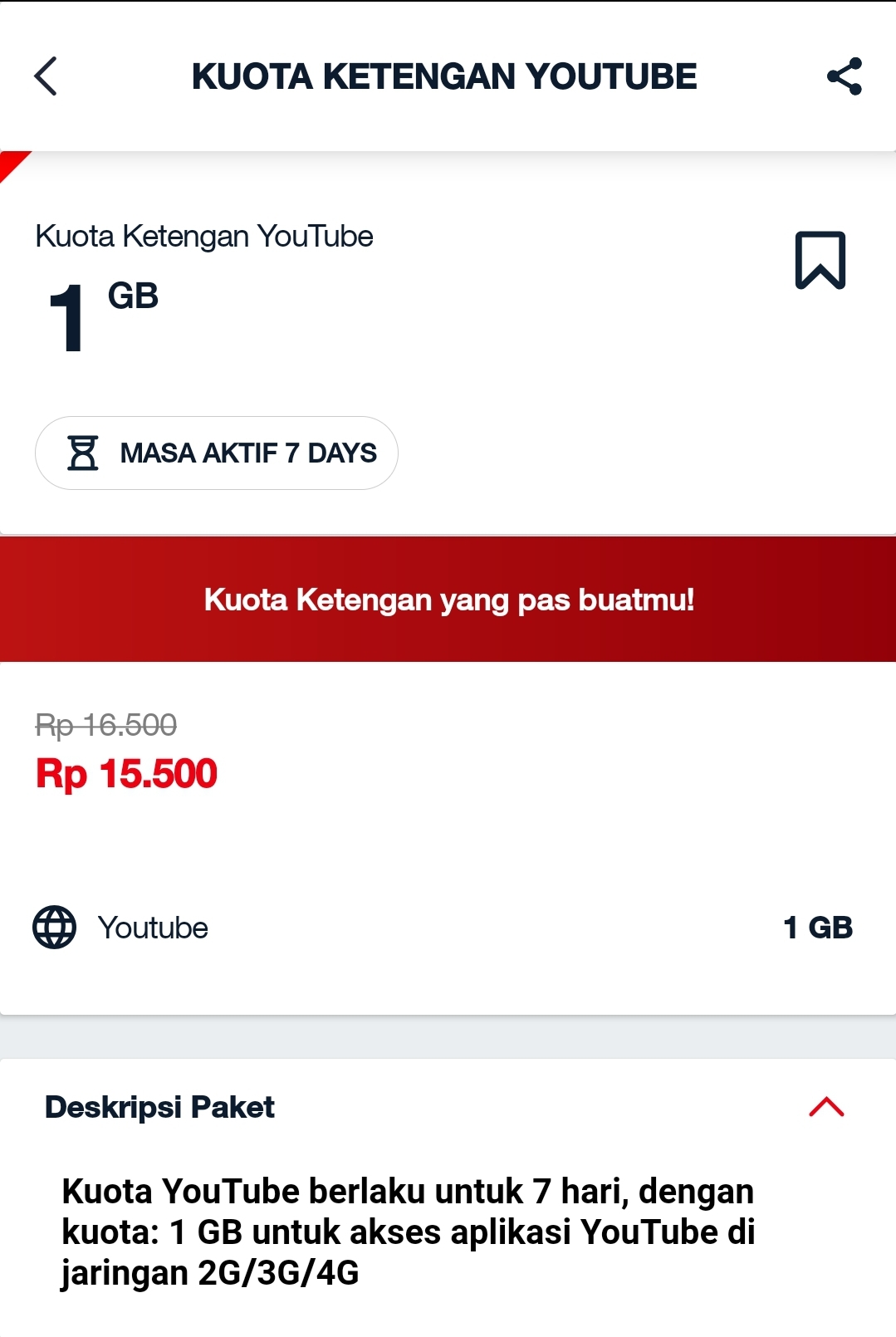Tap the red triangle corner ribbon

coord(12,162)
